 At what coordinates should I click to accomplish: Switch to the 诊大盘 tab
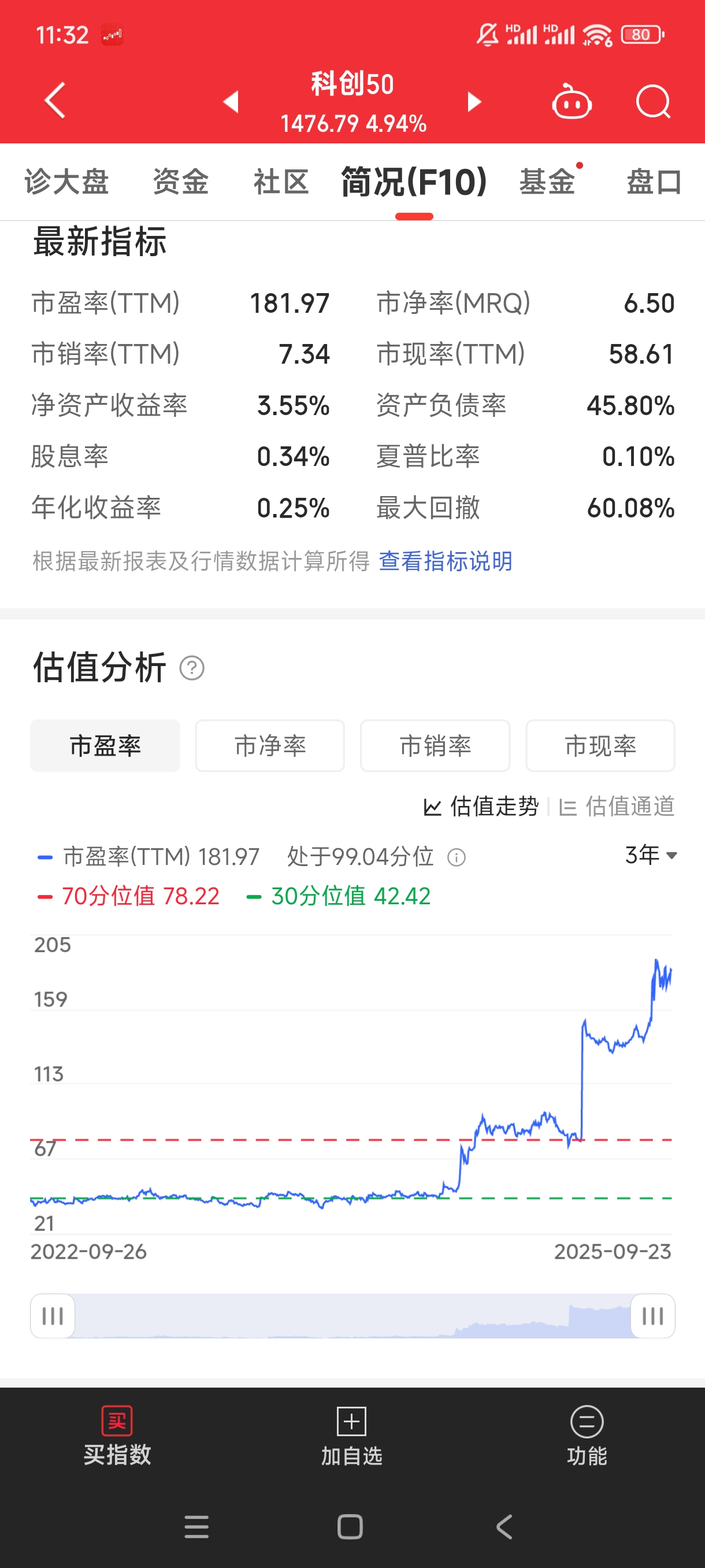pos(66,182)
